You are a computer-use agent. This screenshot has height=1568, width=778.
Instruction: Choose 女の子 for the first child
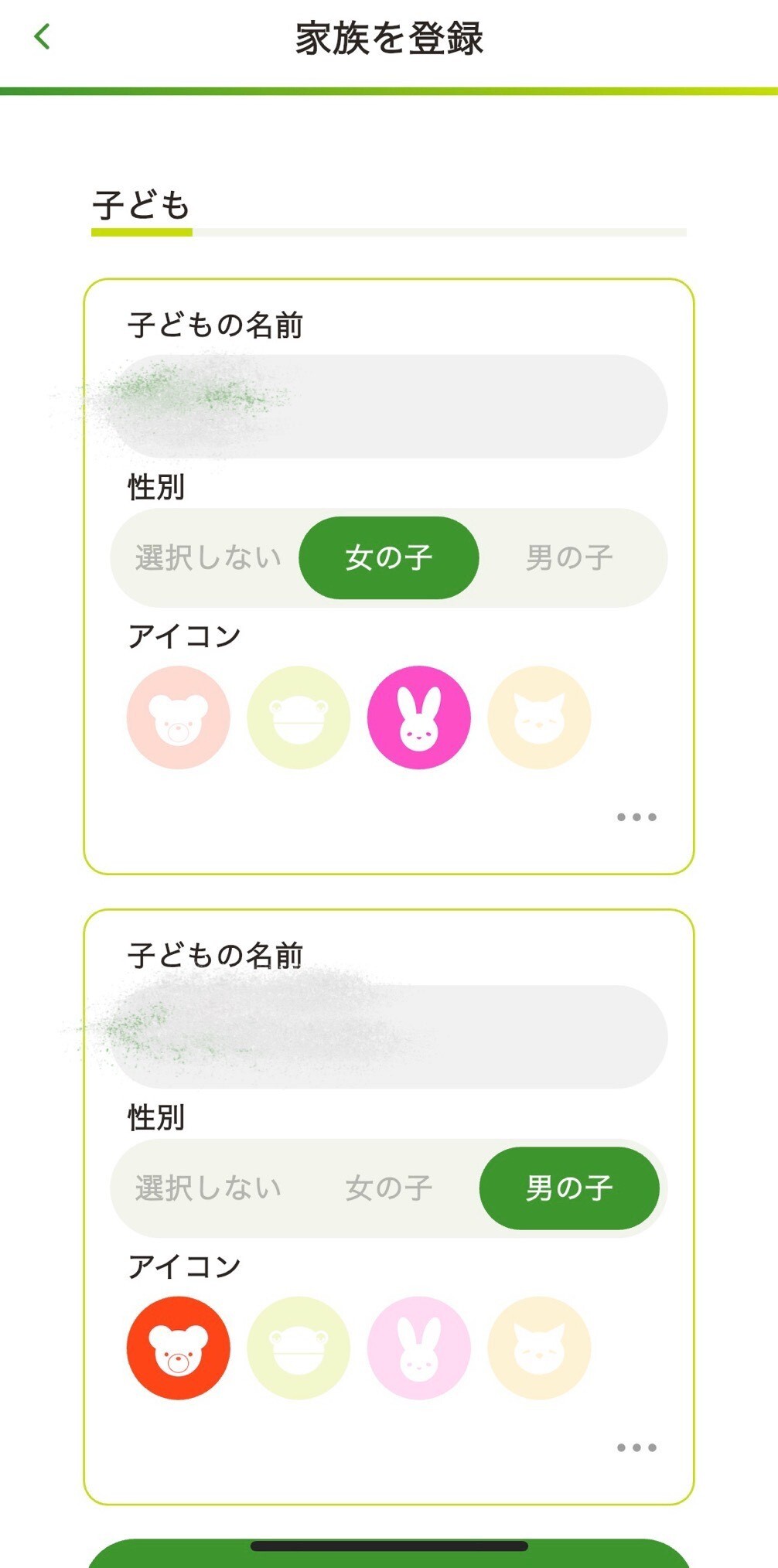point(389,557)
